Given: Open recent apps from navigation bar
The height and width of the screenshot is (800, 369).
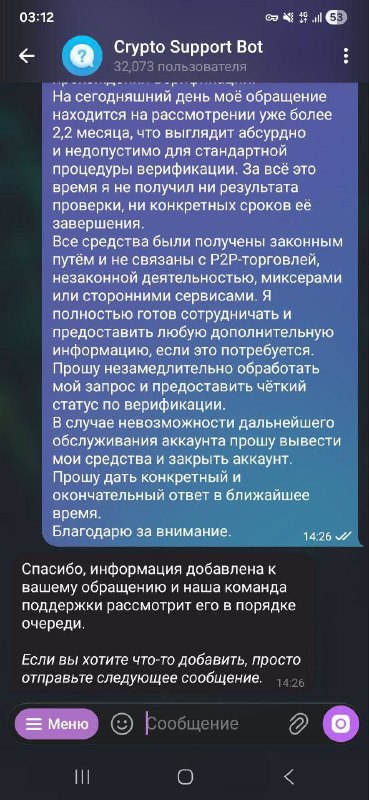Looking at the screenshot, I should pyautogui.click(x=82, y=777).
